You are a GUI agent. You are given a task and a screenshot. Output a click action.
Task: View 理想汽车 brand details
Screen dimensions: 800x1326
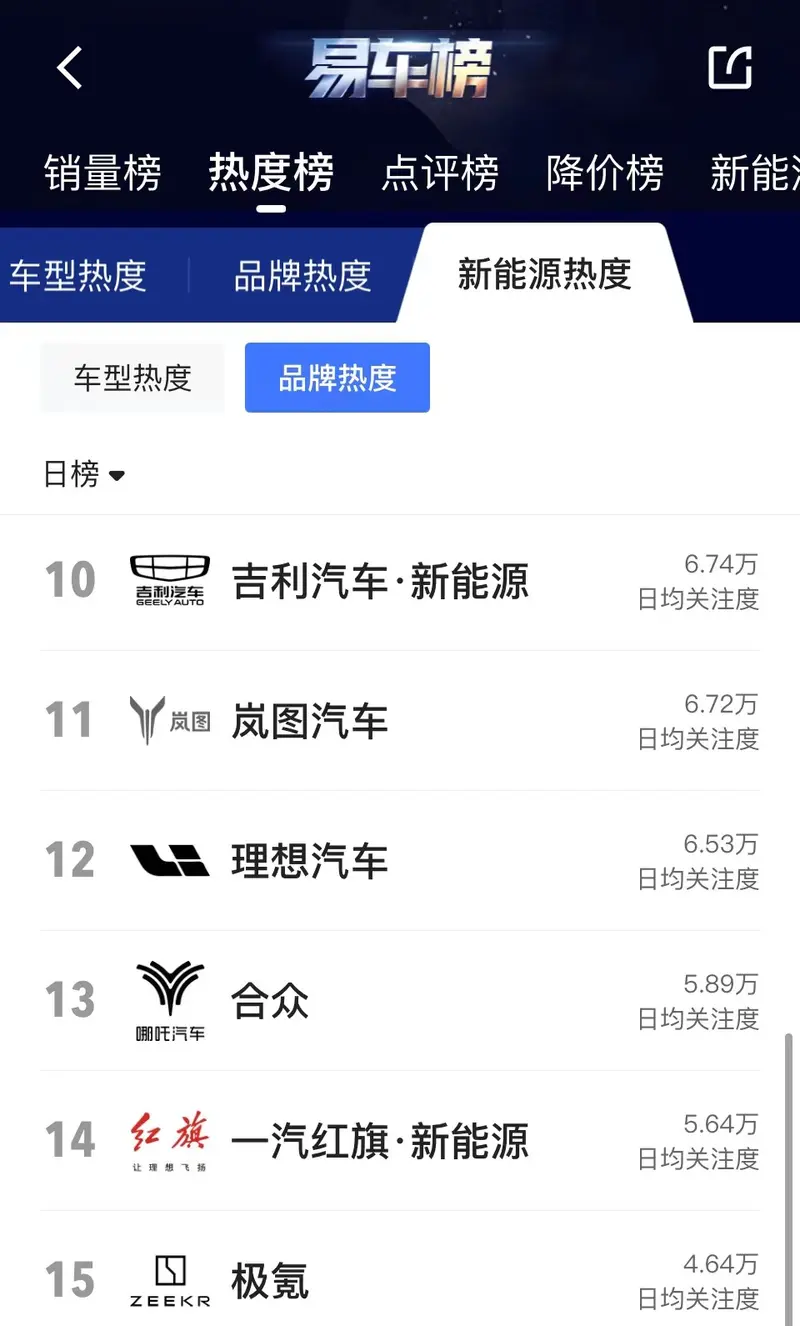[x=310, y=861]
